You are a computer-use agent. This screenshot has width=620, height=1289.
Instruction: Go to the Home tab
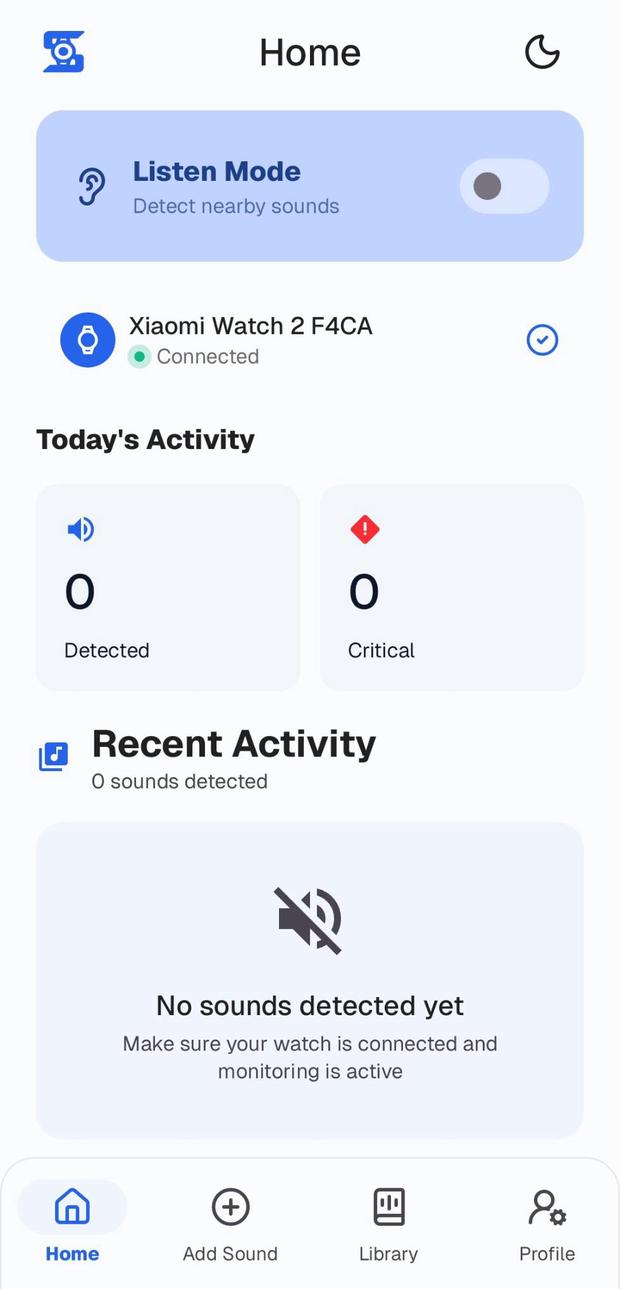click(72, 1223)
